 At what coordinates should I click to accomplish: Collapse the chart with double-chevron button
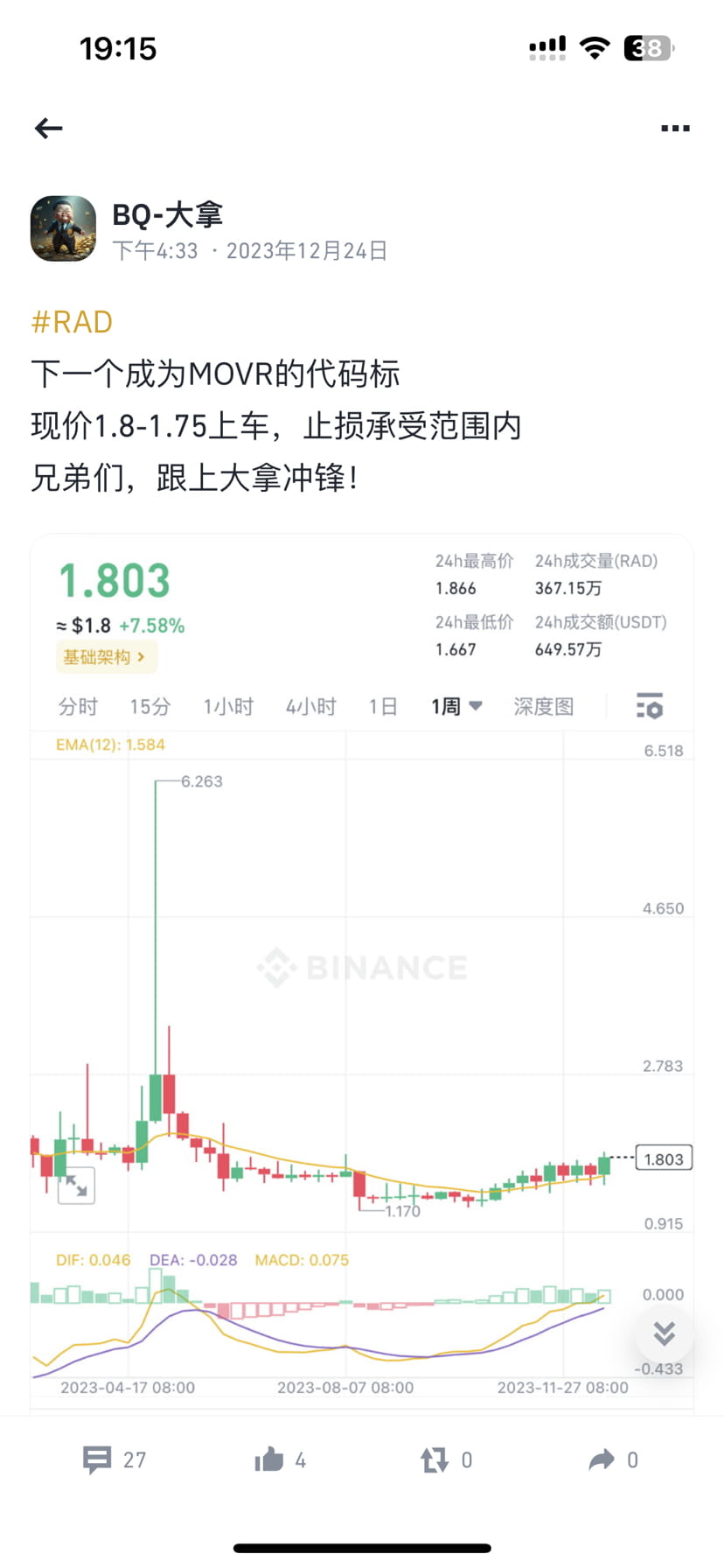[664, 1333]
